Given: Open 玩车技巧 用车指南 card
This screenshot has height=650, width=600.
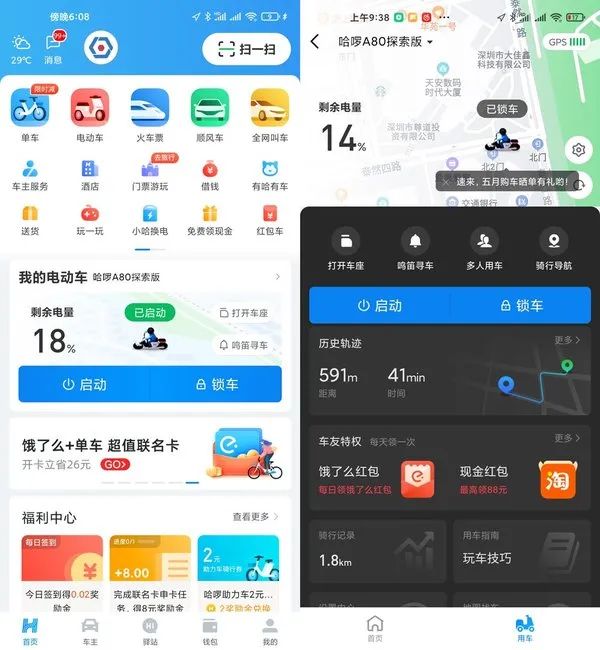Looking at the screenshot, I should [x=520, y=550].
